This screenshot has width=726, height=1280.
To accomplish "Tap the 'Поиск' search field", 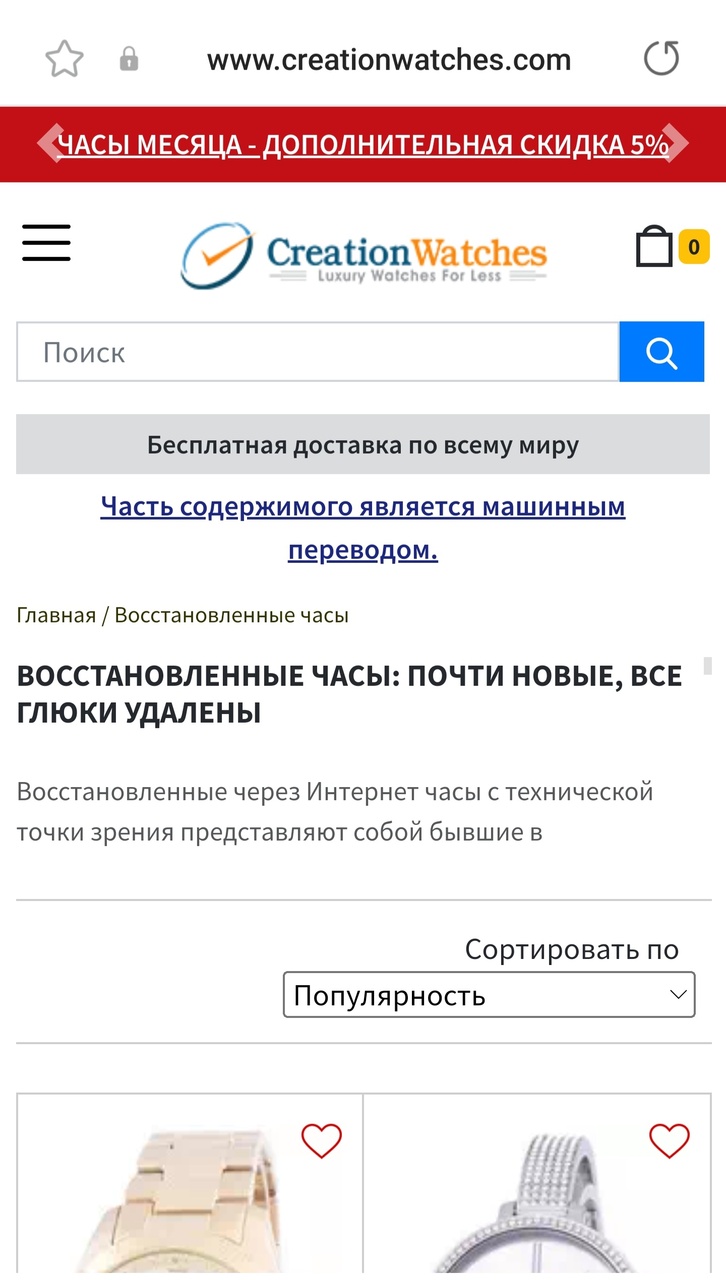I will point(317,352).
